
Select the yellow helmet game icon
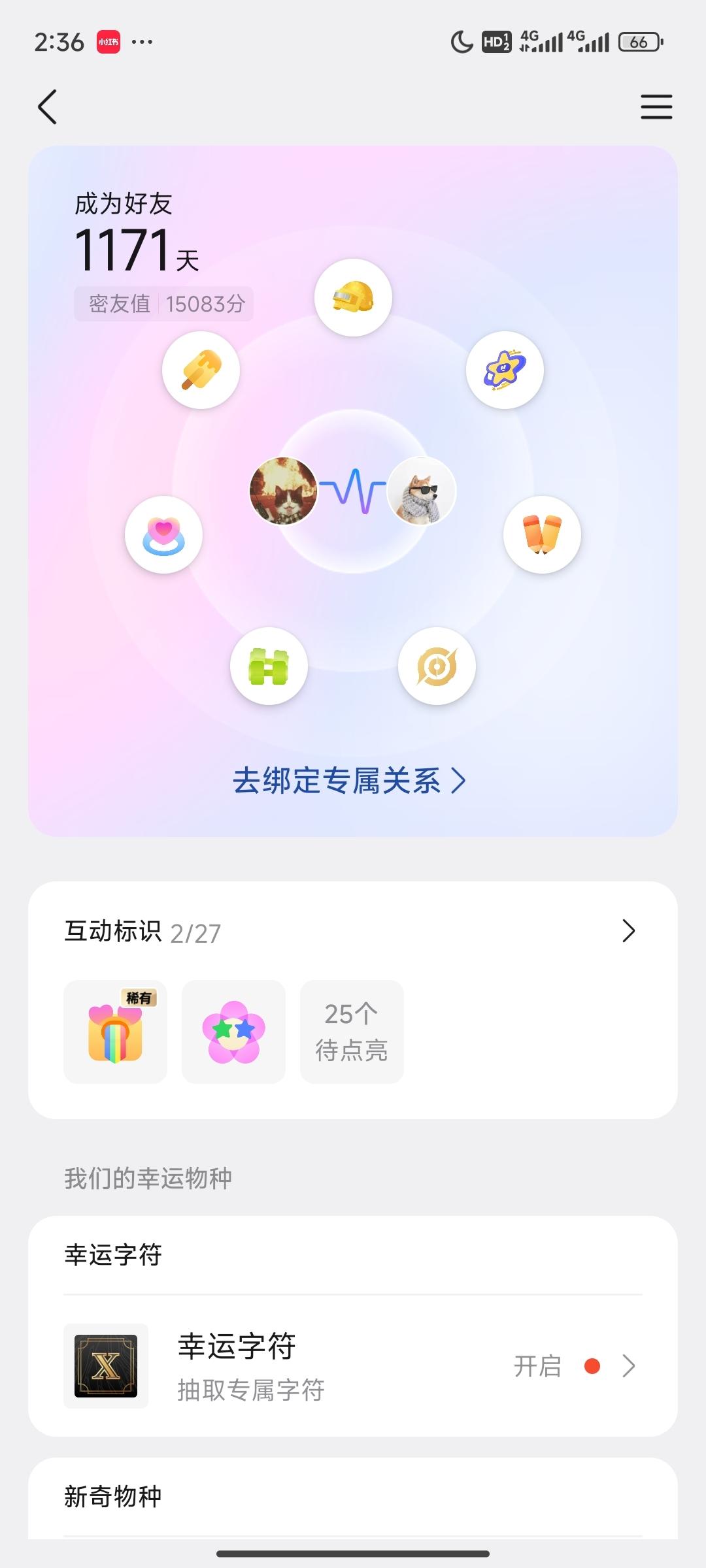pyautogui.click(x=353, y=297)
